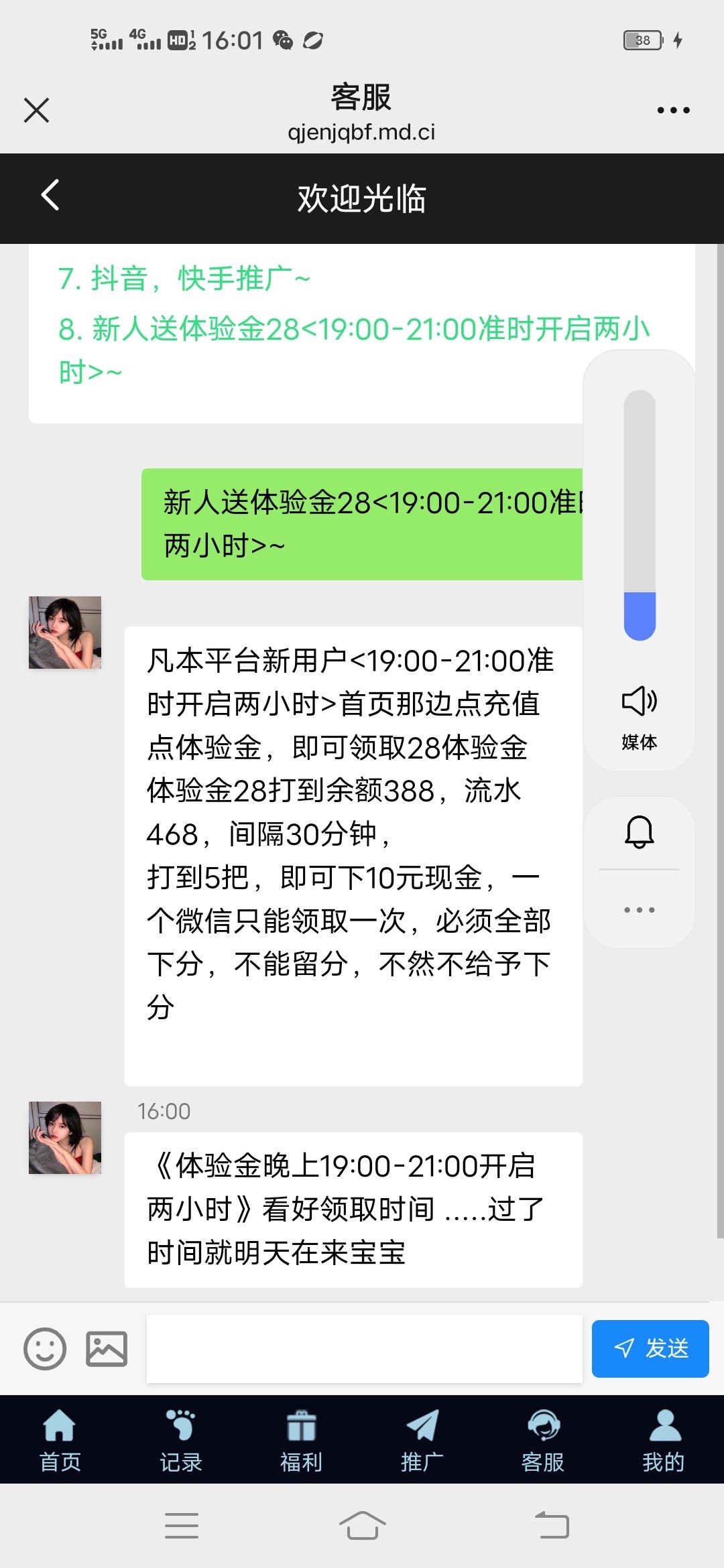Tap the 媒体 speaker icon

tap(639, 702)
